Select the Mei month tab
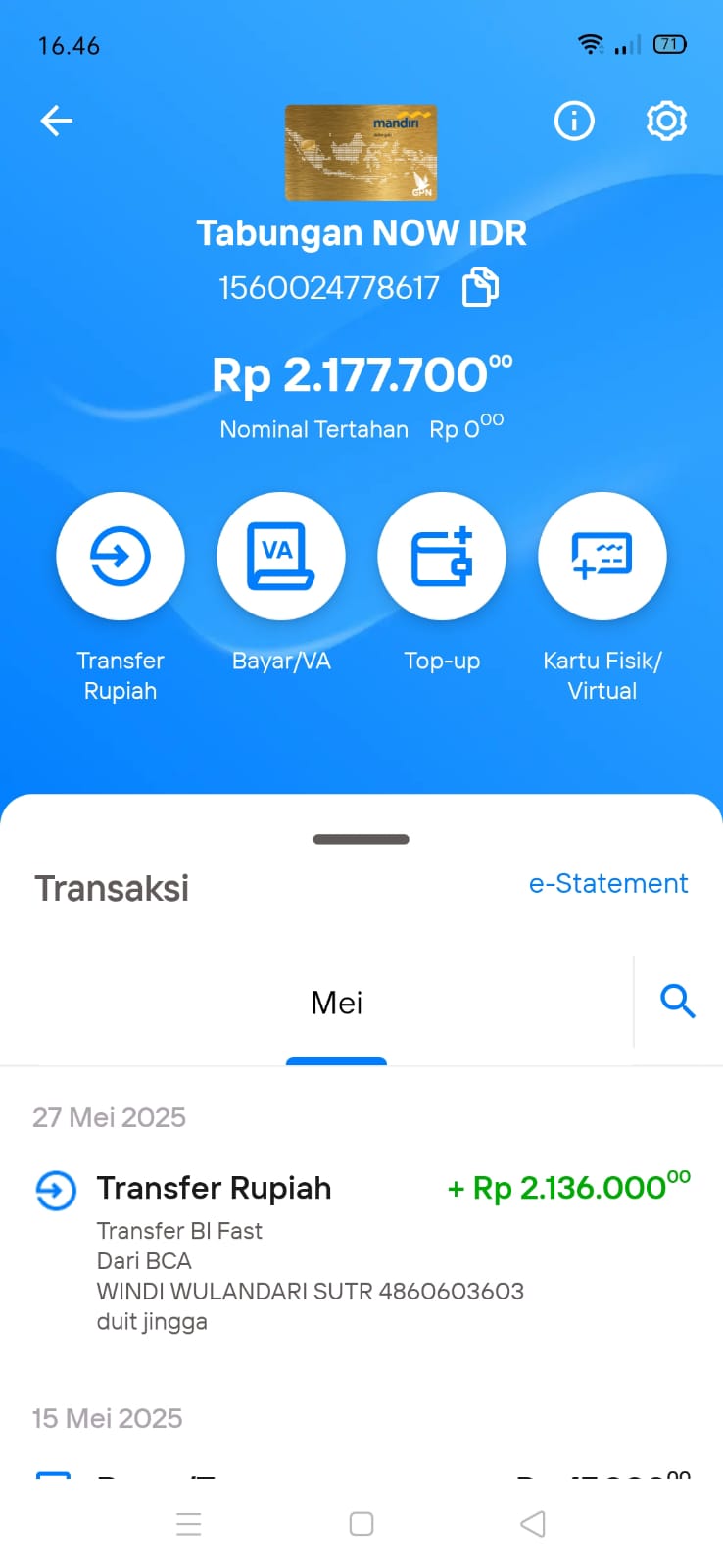 pos(336,1004)
